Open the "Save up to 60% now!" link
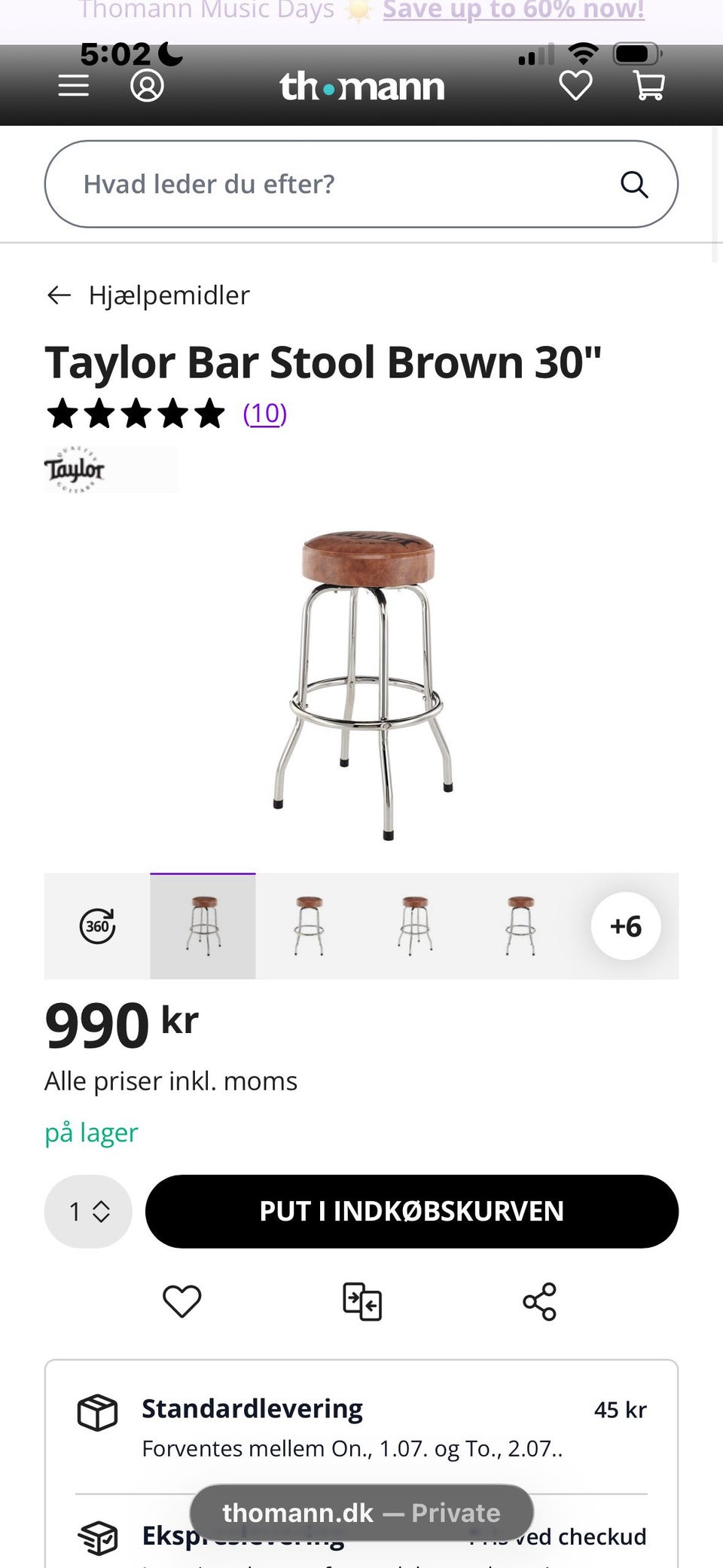Image resolution: width=723 pixels, height=1568 pixels. [514, 11]
